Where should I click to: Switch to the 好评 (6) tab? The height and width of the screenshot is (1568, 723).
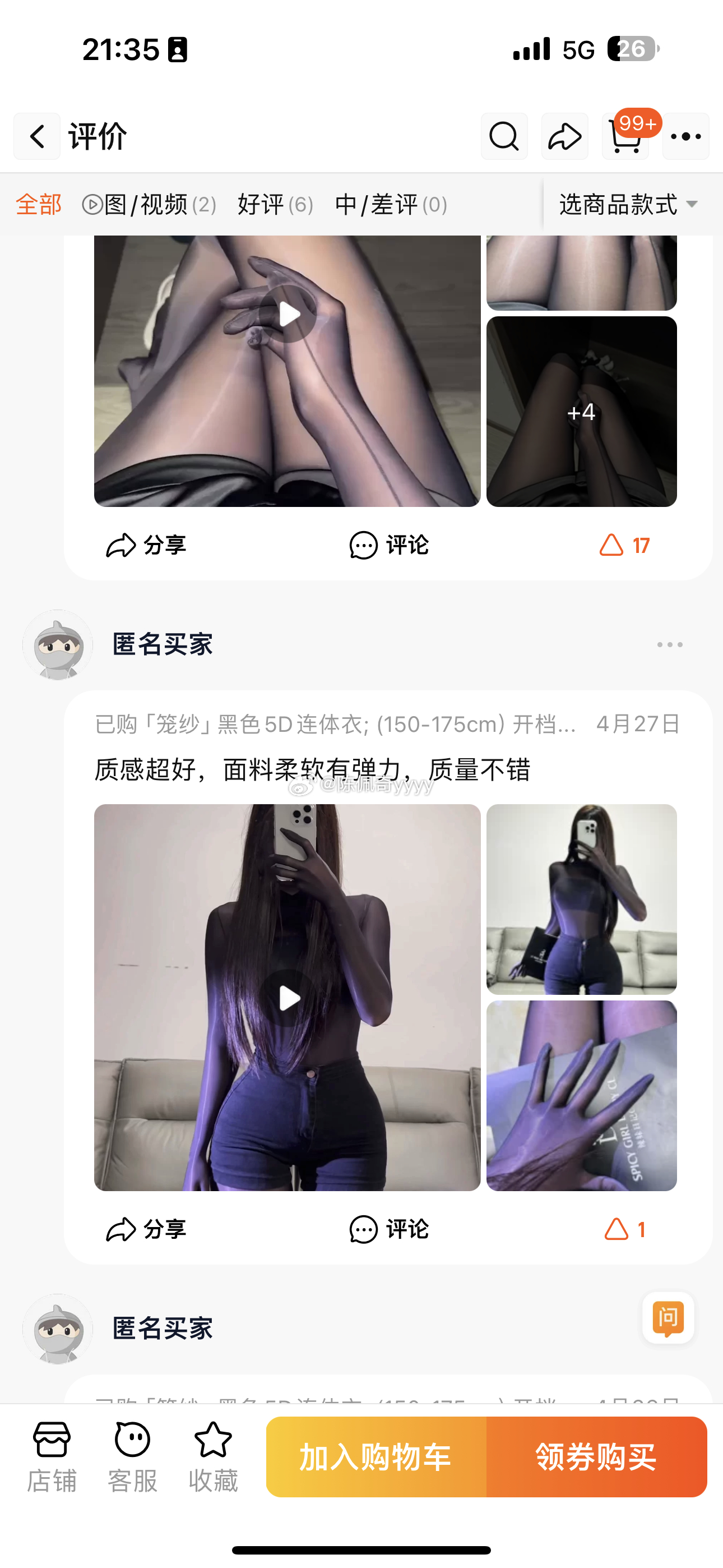(x=275, y=205)
